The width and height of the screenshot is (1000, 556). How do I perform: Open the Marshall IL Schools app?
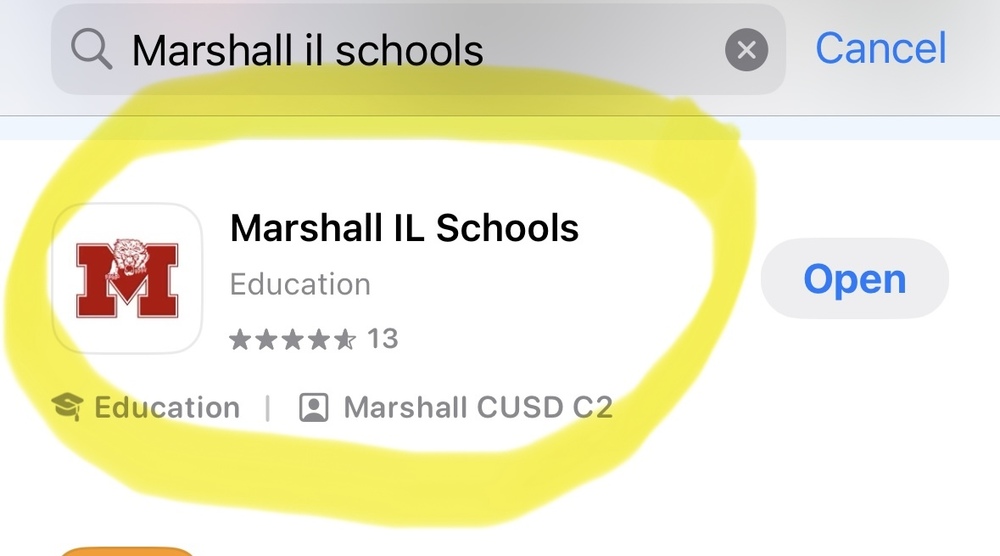coord(855,279)
